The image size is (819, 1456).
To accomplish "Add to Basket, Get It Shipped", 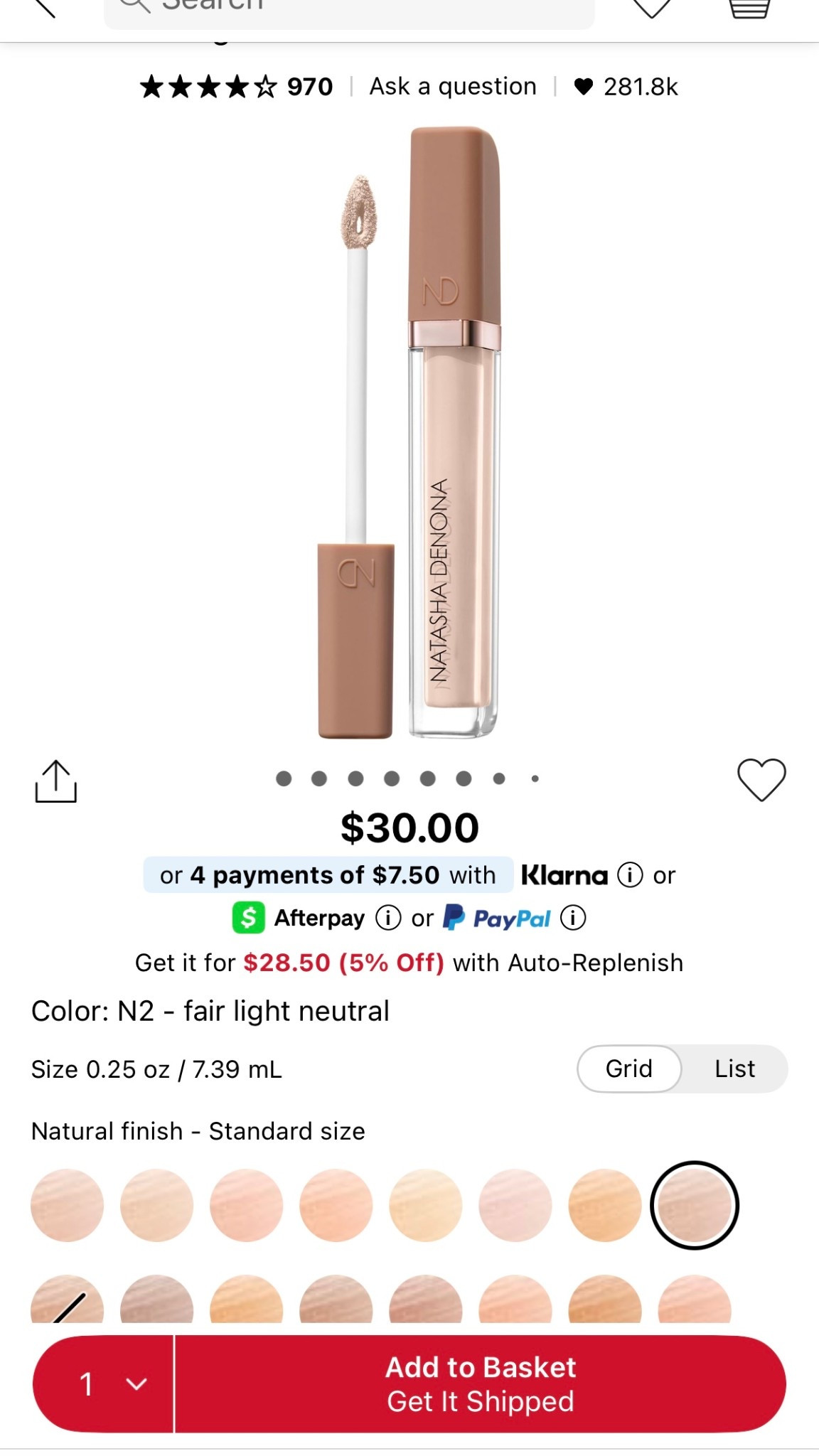I will (481, 1383).
